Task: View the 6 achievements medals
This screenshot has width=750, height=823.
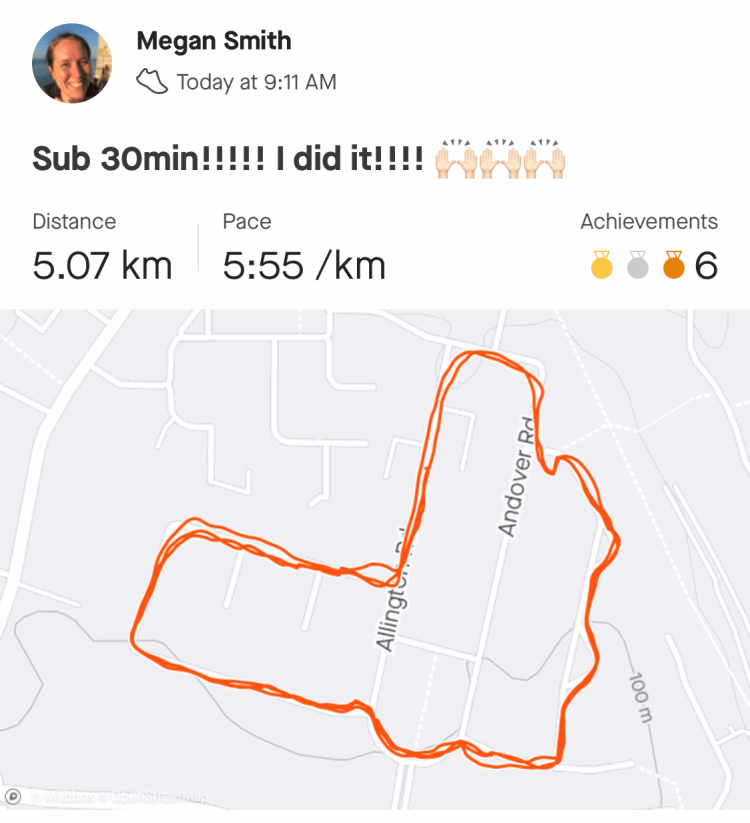Action: pos(652,266)
